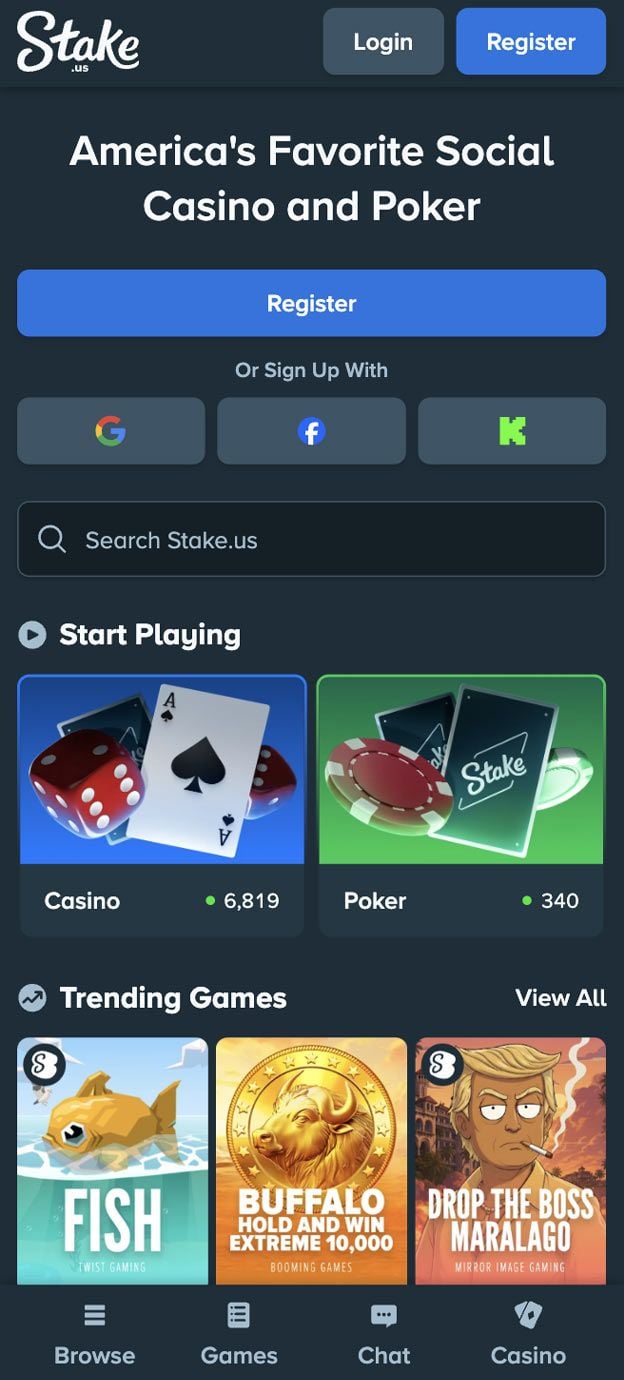Image resolution: width=624 pixels, height=1380 pixels.
Task: Open the Chat tab
Action: point(384,1335)
